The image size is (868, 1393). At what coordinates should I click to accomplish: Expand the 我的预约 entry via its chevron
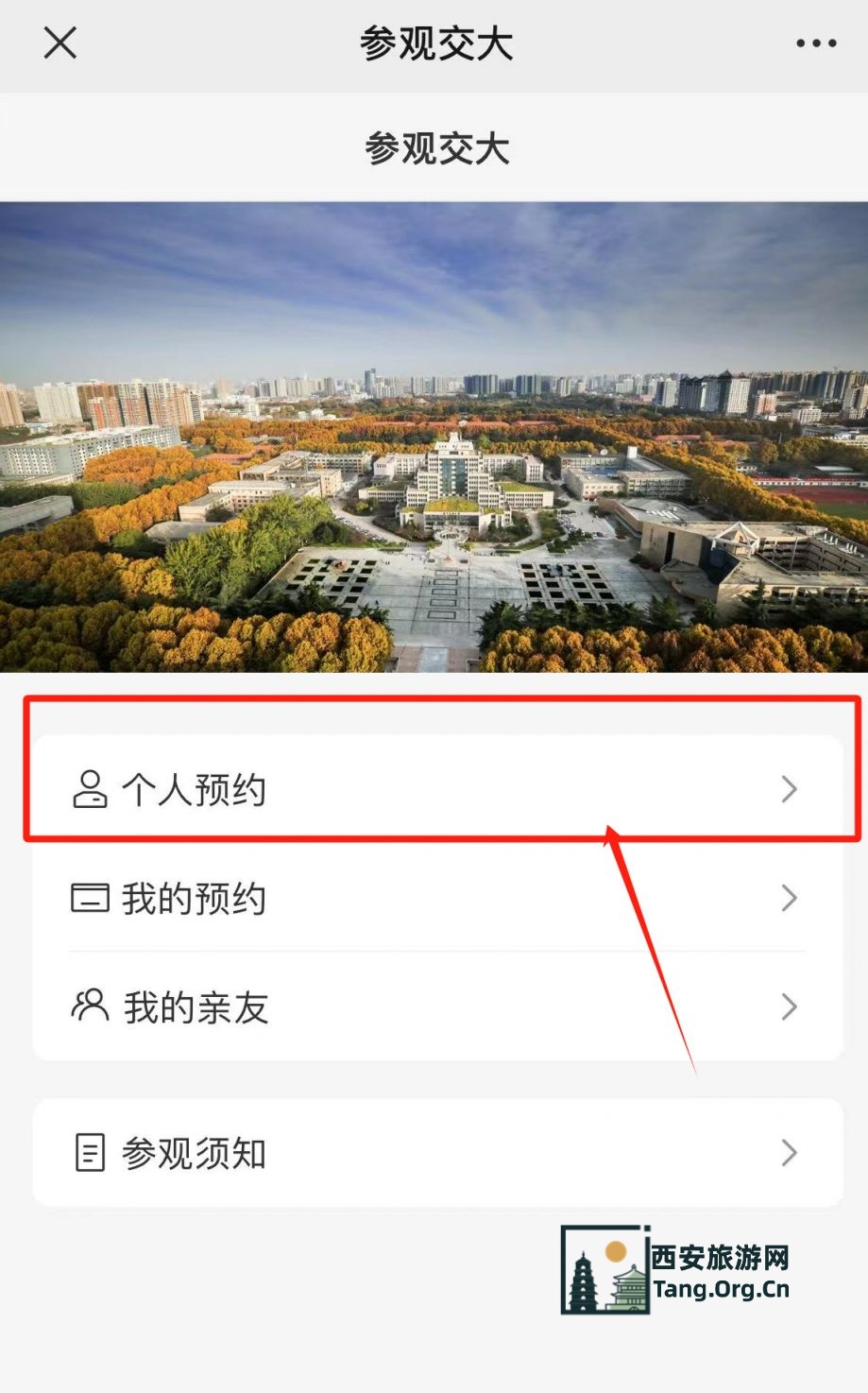click(x=790, y=899)
